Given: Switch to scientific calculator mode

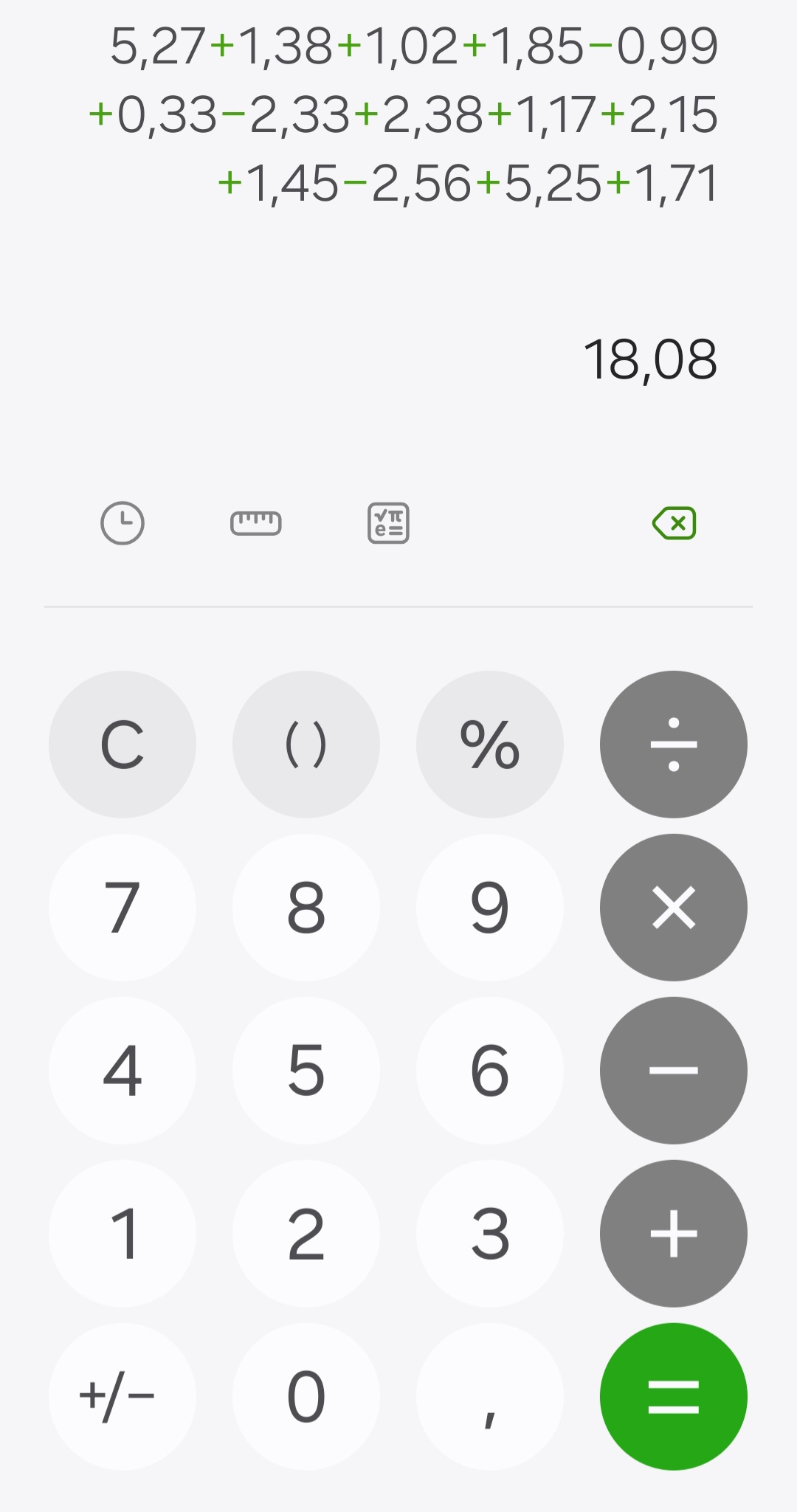Looking at the screenshot, I should 388,523.
